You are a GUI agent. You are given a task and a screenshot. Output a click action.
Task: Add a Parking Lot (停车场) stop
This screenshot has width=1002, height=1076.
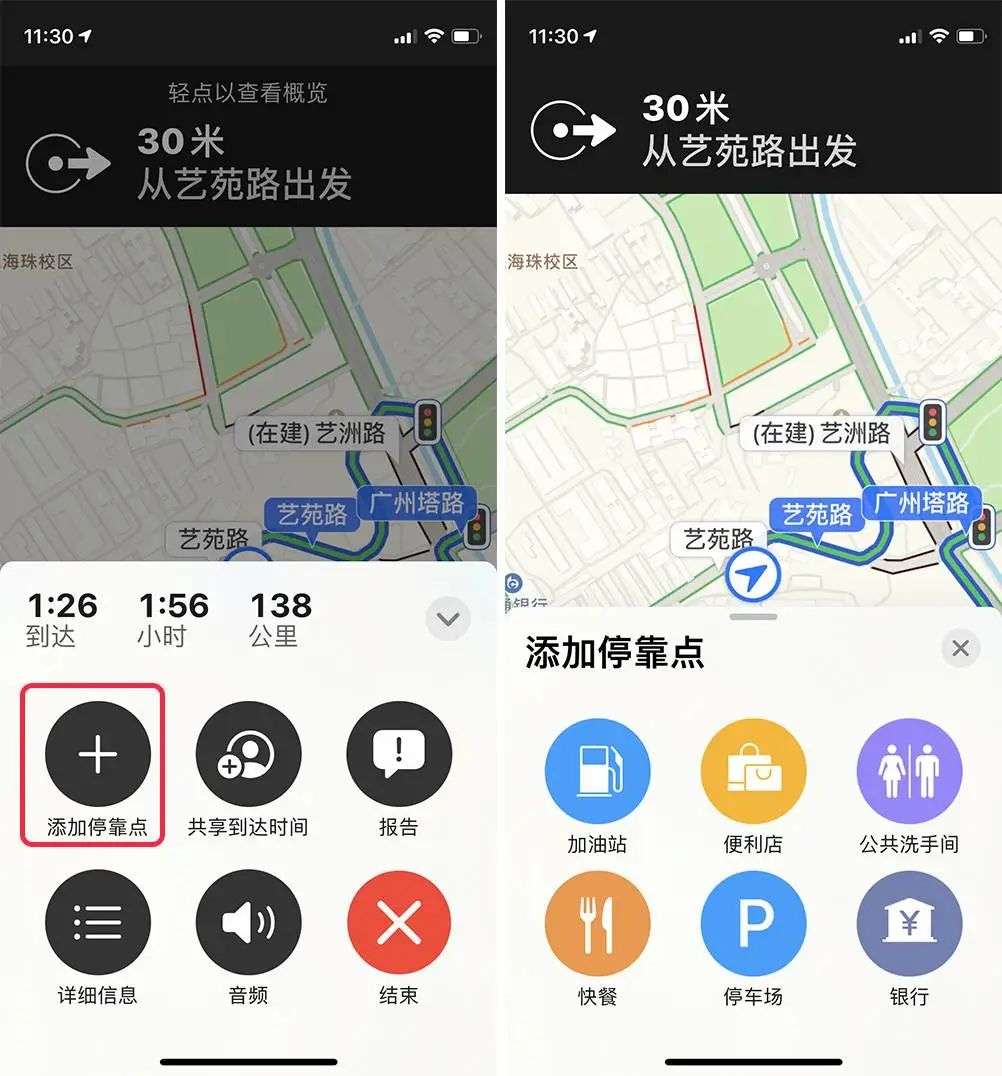tap(754, 924)
